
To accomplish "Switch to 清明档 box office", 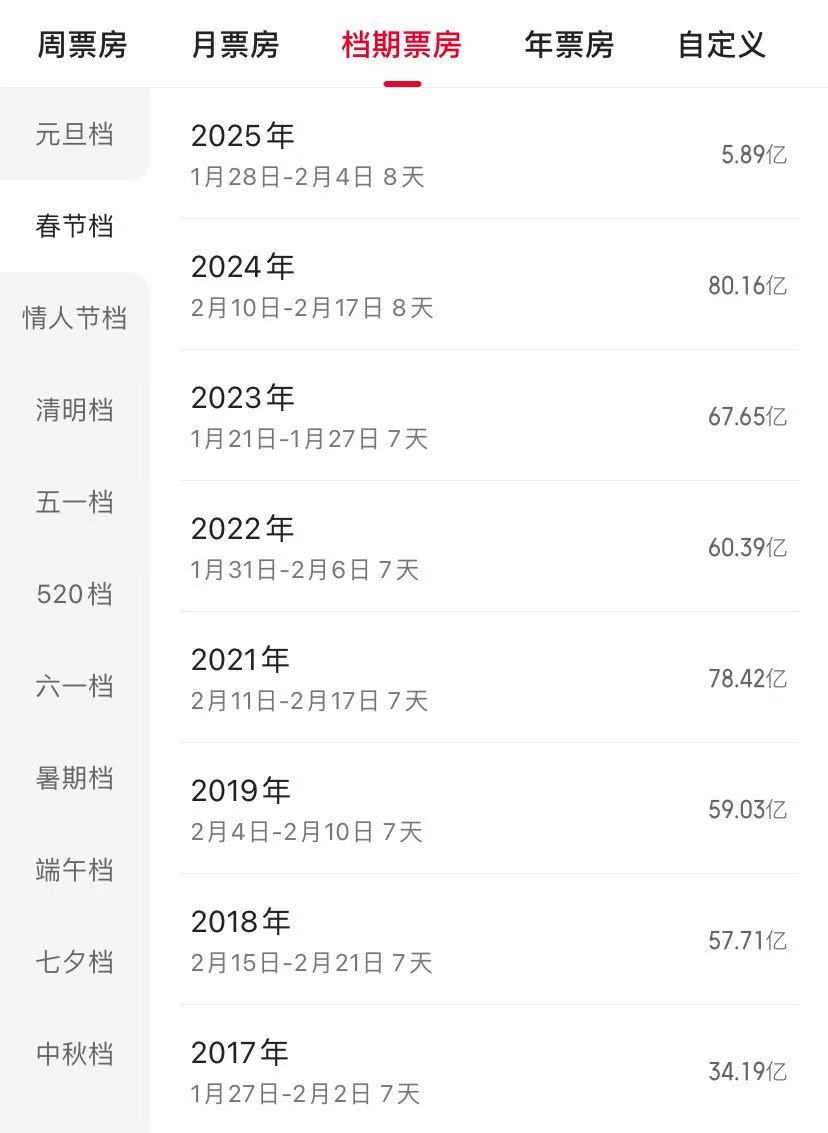I will click(x=75, y=410).
